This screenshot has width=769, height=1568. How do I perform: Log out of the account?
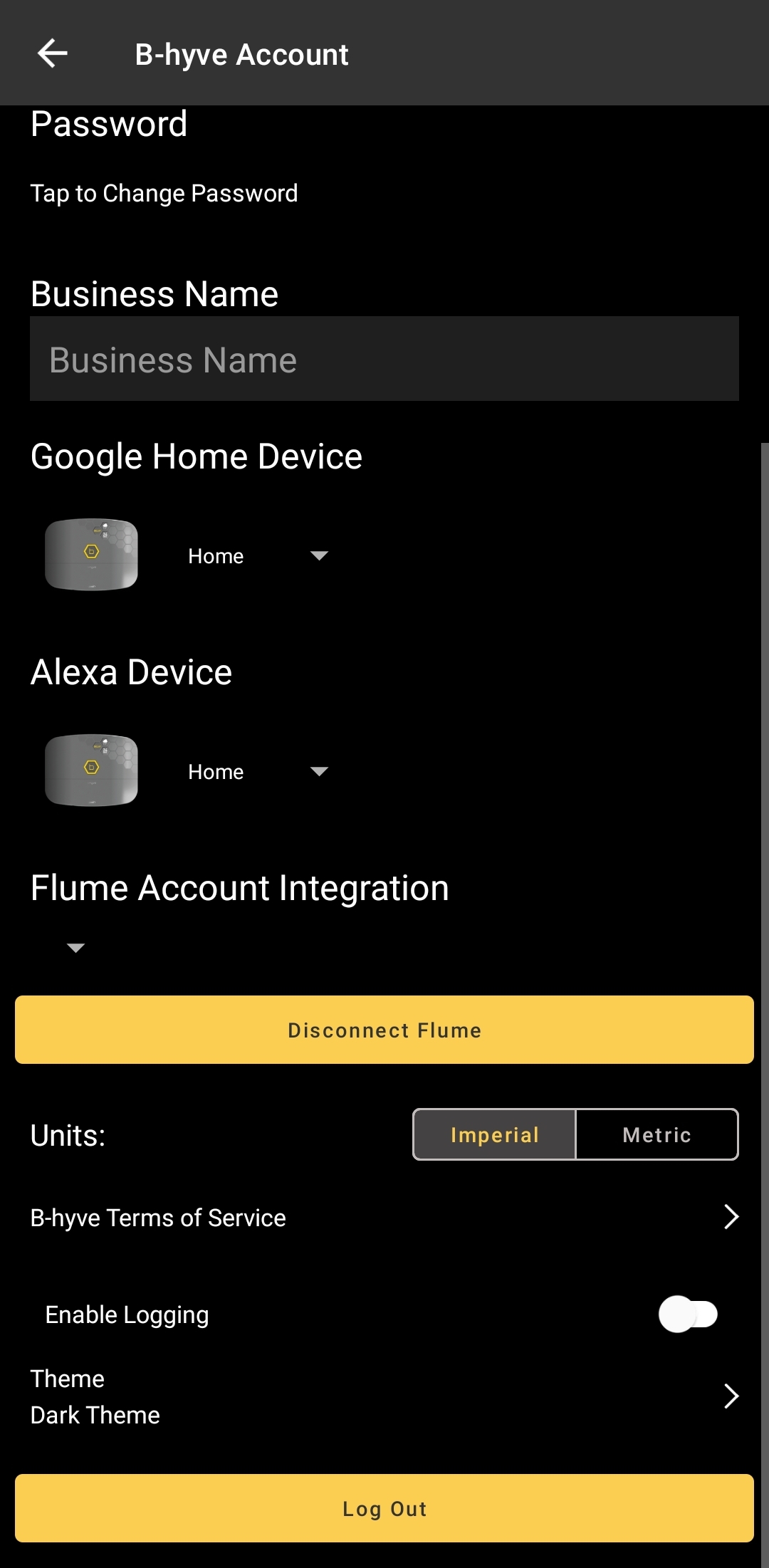point(384,1508)
